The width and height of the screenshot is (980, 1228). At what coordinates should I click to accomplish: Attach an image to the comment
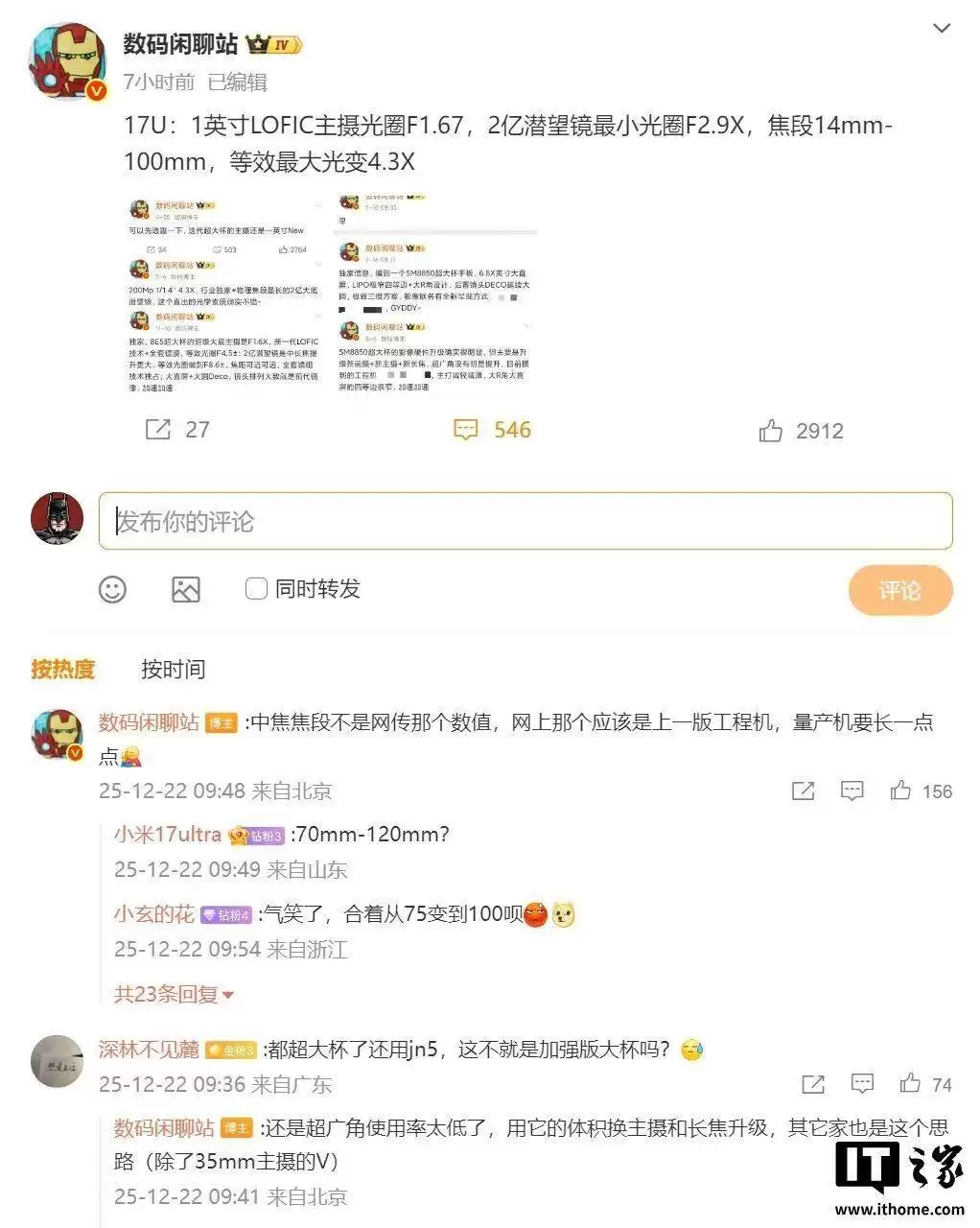click(186, 589)
